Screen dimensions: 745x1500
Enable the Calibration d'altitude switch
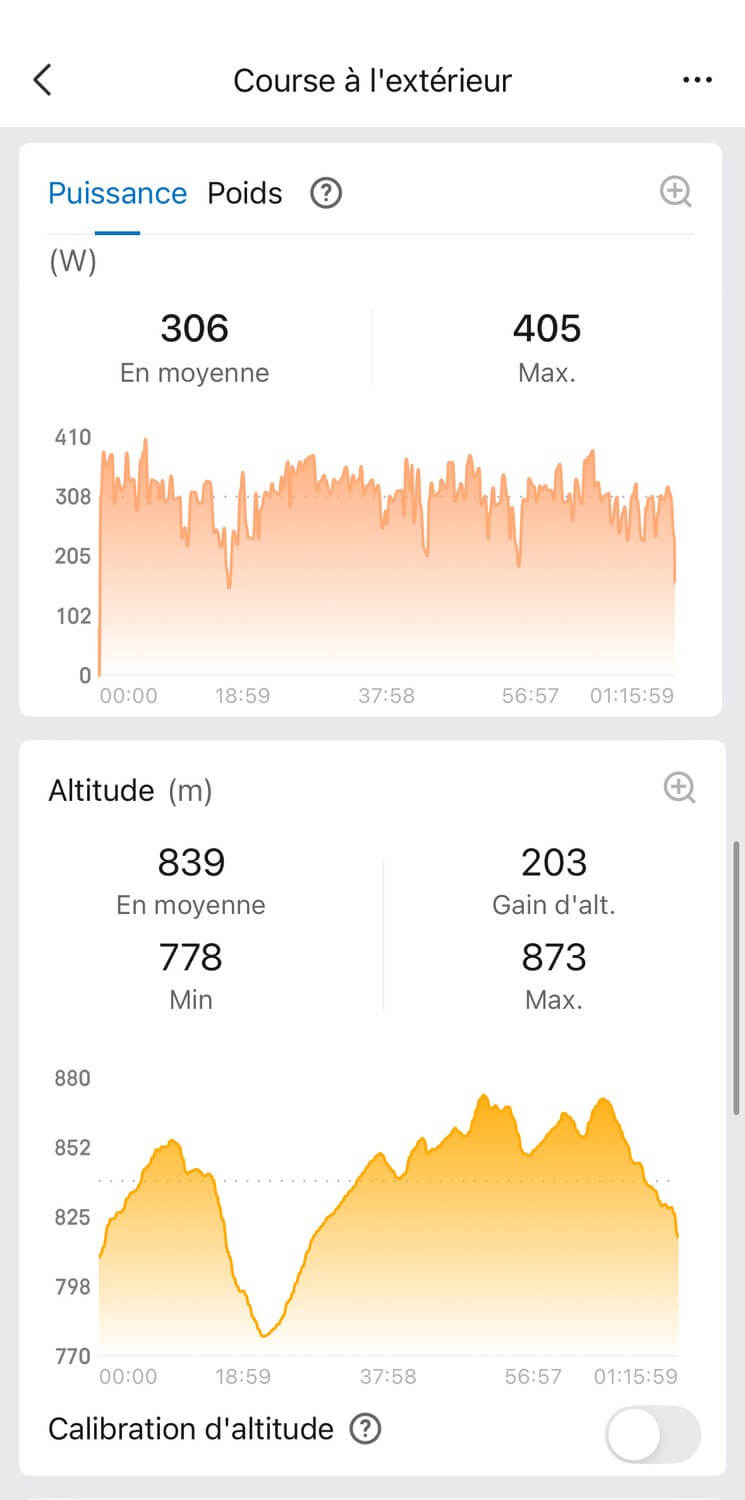pyautogui.click(x=652, y=1435)
